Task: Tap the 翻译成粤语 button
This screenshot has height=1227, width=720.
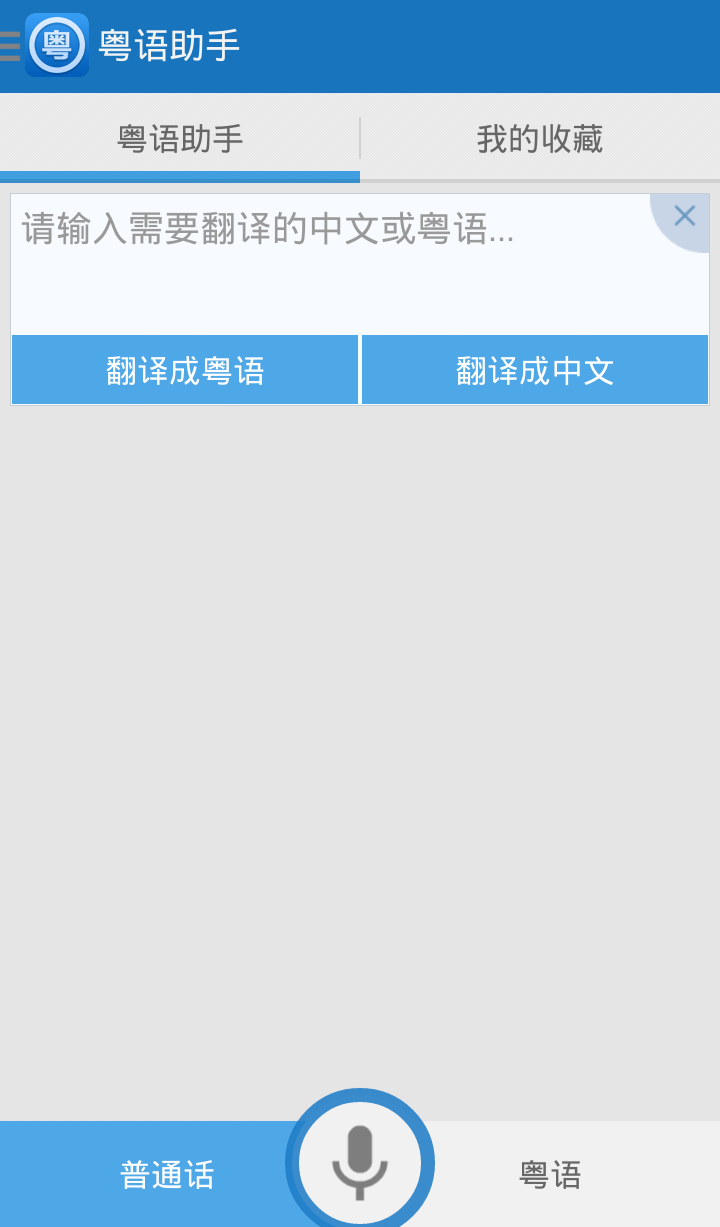Action: tap(185, 370)
